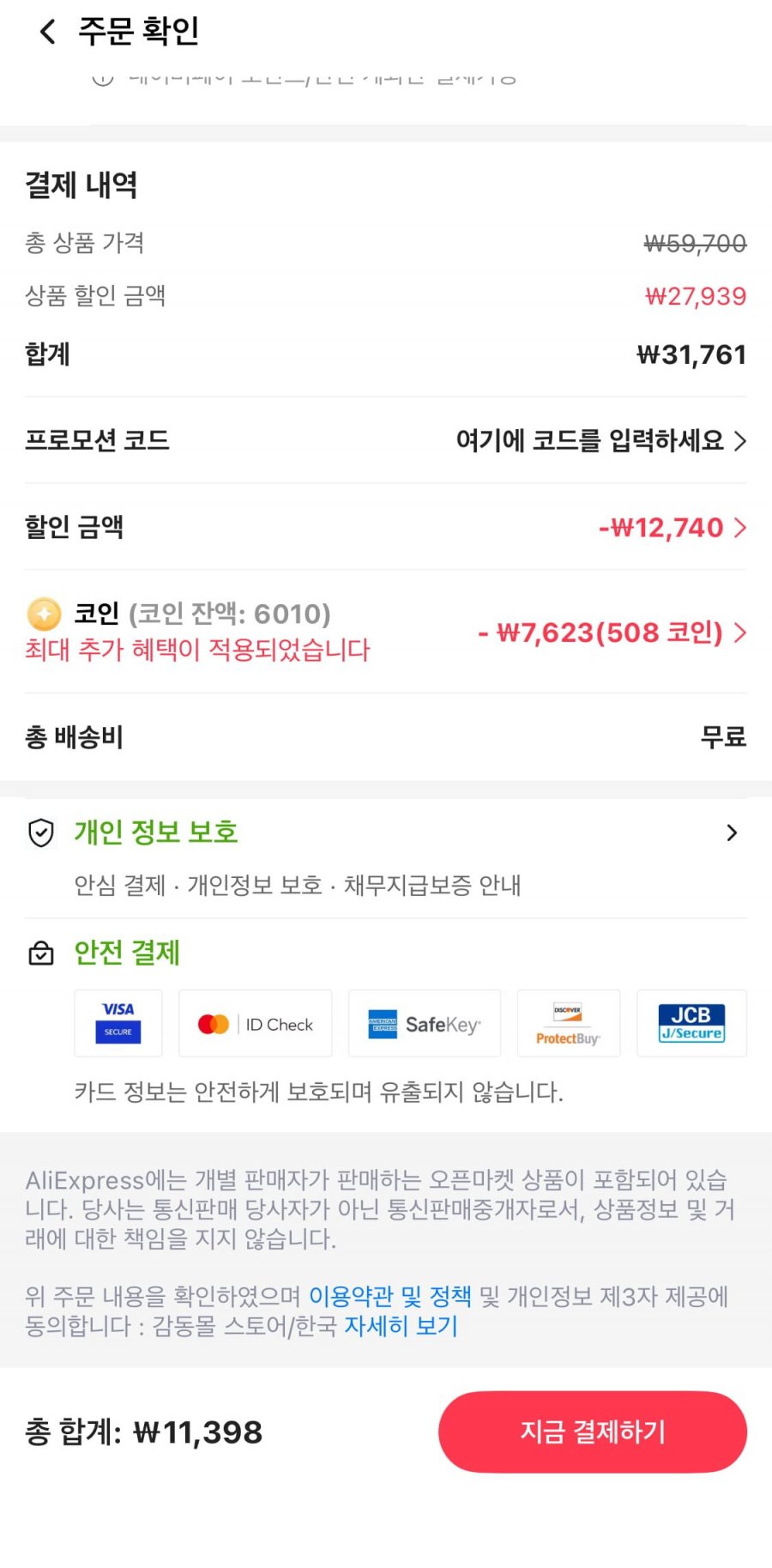Open the 프로모션 코드 entry row

pyautogui.click(x=386, y=440)
